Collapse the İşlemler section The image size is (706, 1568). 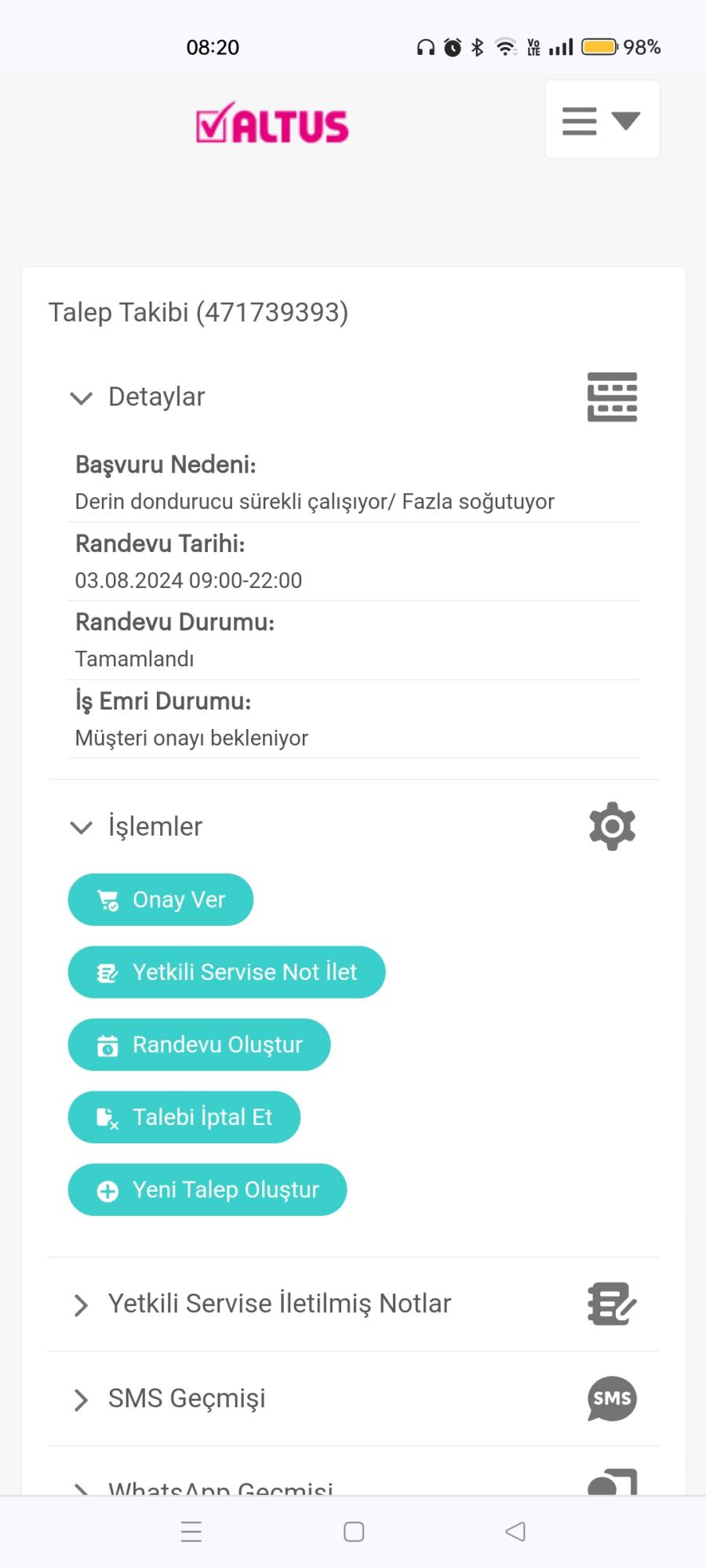(82, 828)
